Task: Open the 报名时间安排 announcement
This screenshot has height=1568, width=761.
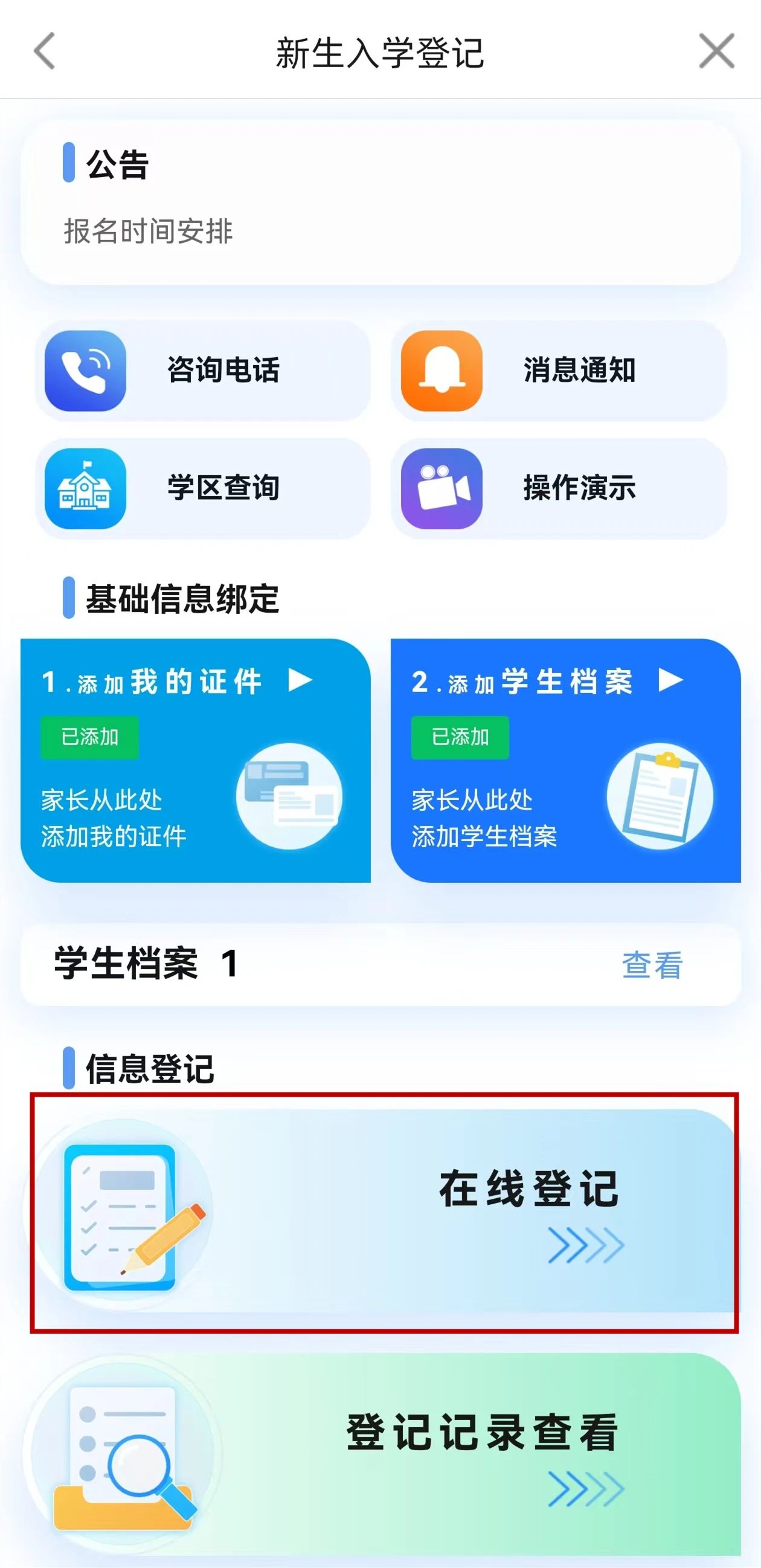Action: [x=149, y=231]
